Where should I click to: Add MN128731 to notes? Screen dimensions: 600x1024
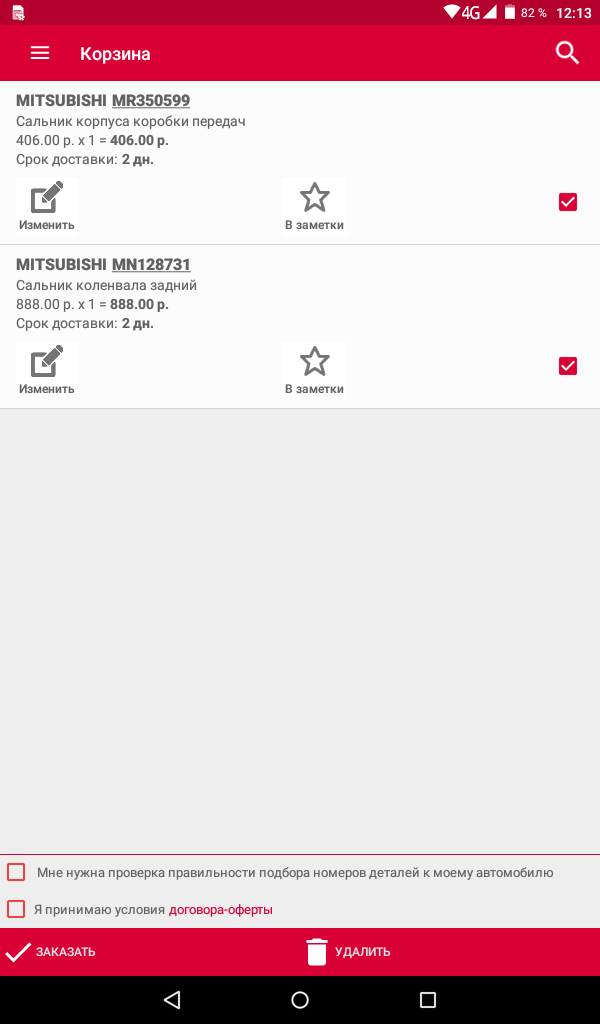(314, 369)
